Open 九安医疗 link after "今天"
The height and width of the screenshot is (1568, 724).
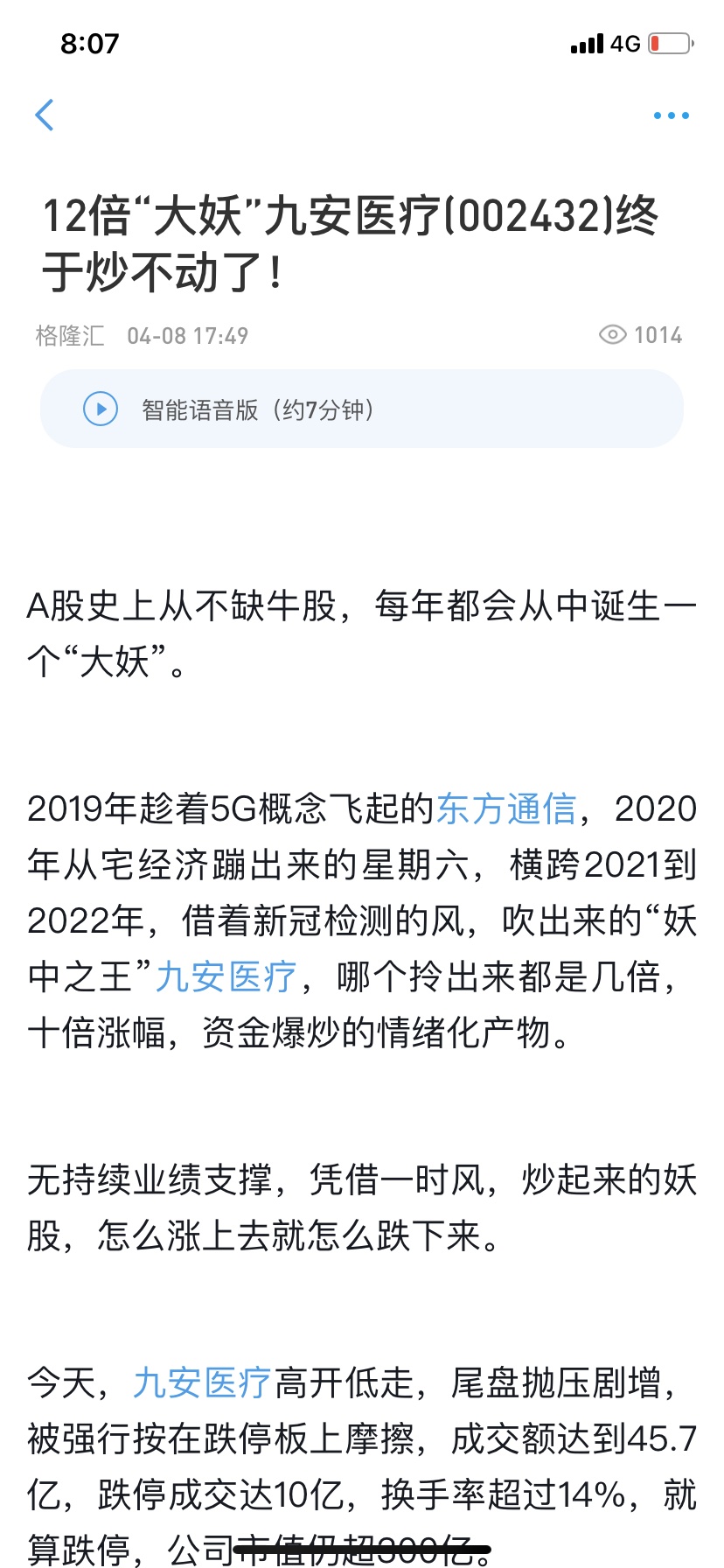(203, 1382)
